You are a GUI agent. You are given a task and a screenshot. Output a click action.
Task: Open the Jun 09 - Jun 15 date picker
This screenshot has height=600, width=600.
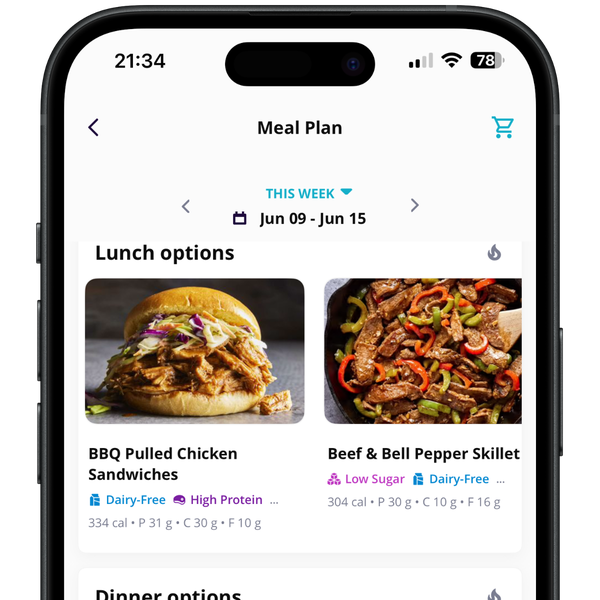tap(300, 218)
